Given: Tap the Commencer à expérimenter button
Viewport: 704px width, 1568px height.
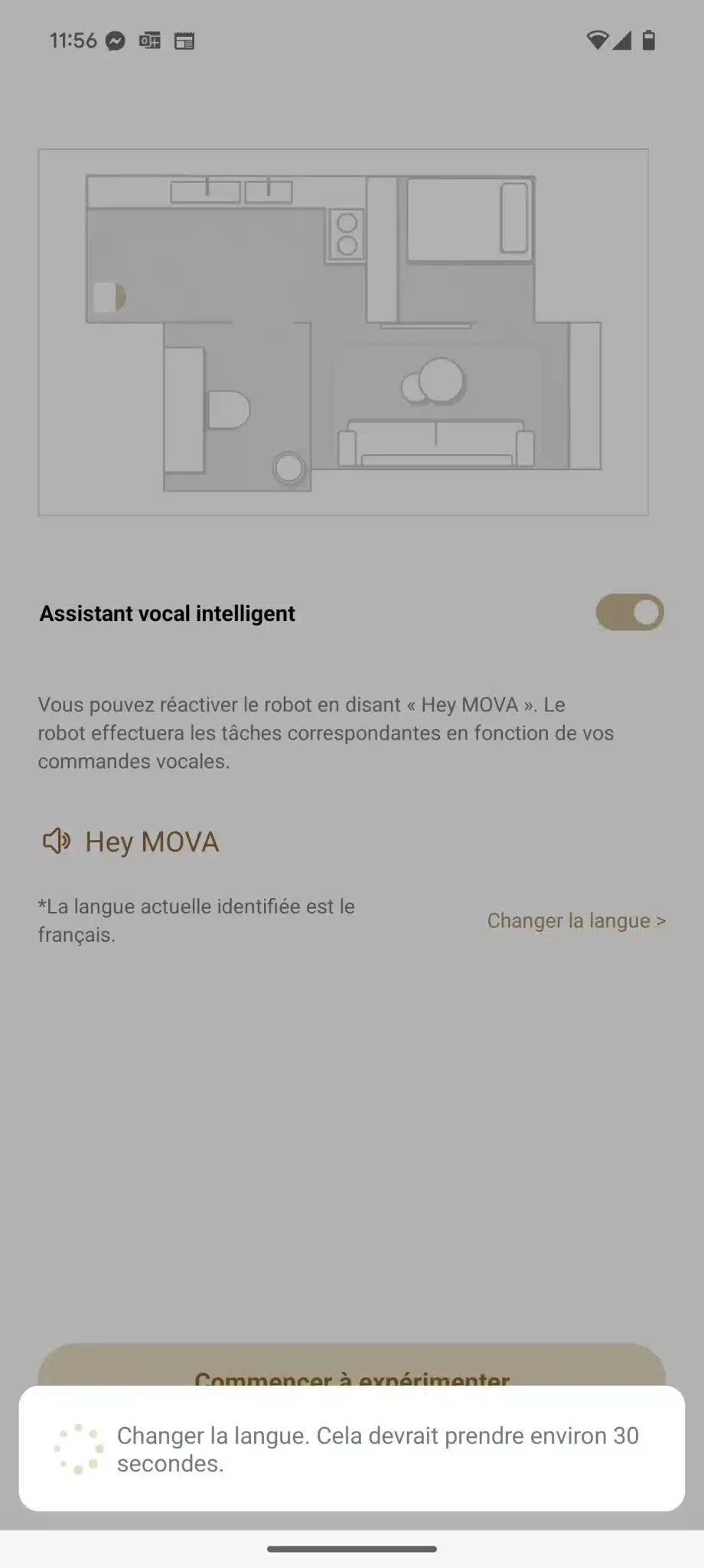Looking at the screenshot, I should point(352,1365).
